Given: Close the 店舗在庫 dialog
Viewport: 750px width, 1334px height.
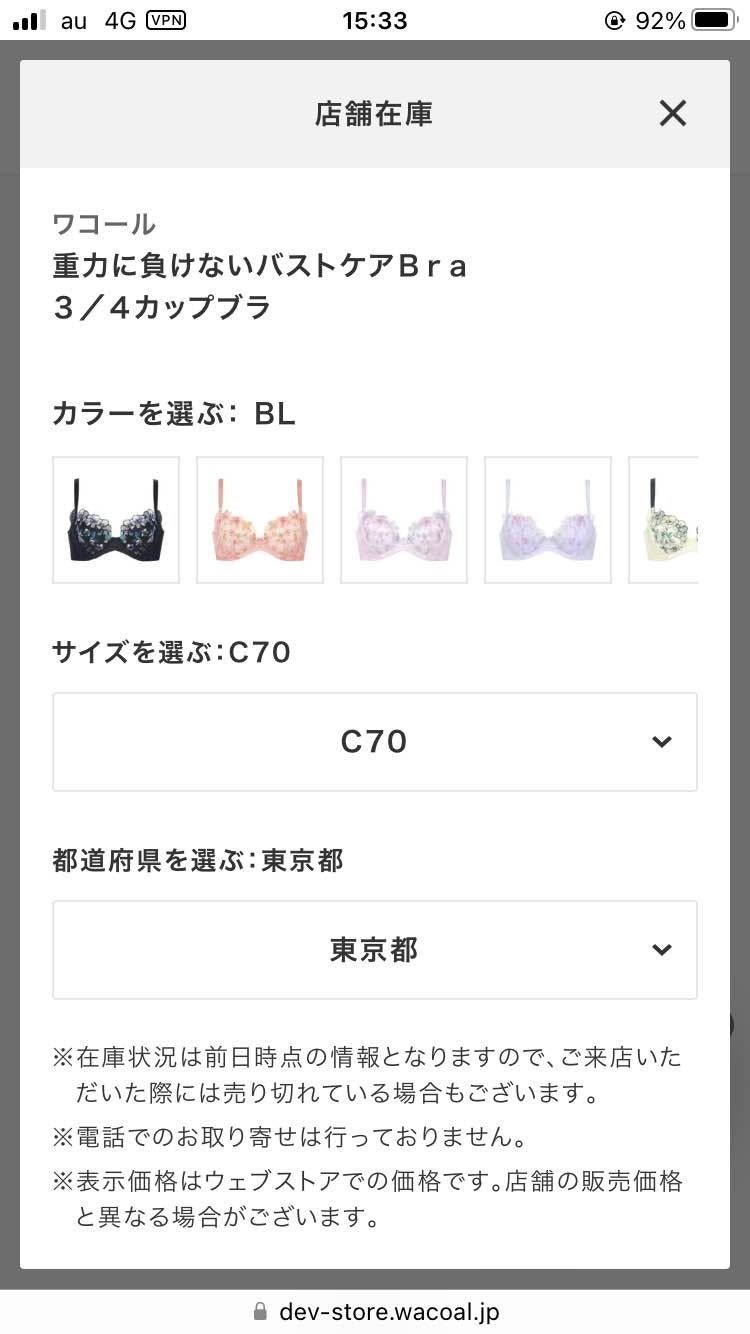Looking at the screenshot, I should [x=672, y=114].
